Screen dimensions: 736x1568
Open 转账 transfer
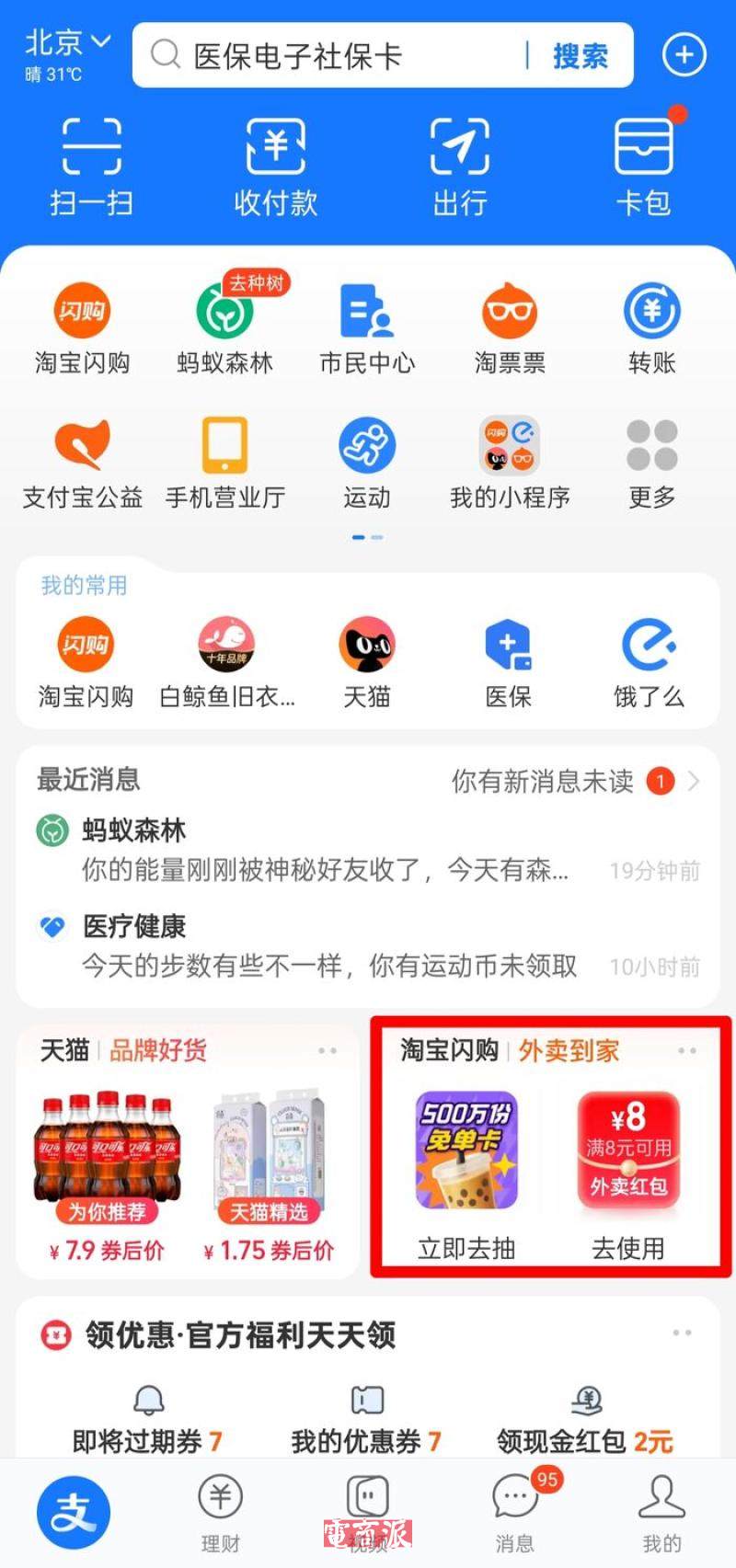pos(651,326)
